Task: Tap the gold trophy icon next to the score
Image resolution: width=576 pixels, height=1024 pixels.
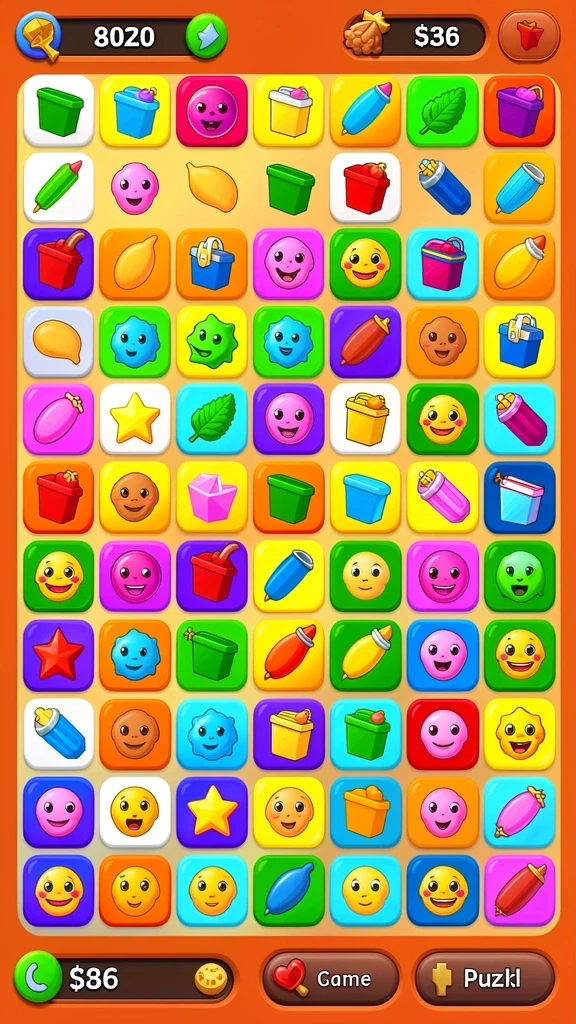Action: coord(38,35)
